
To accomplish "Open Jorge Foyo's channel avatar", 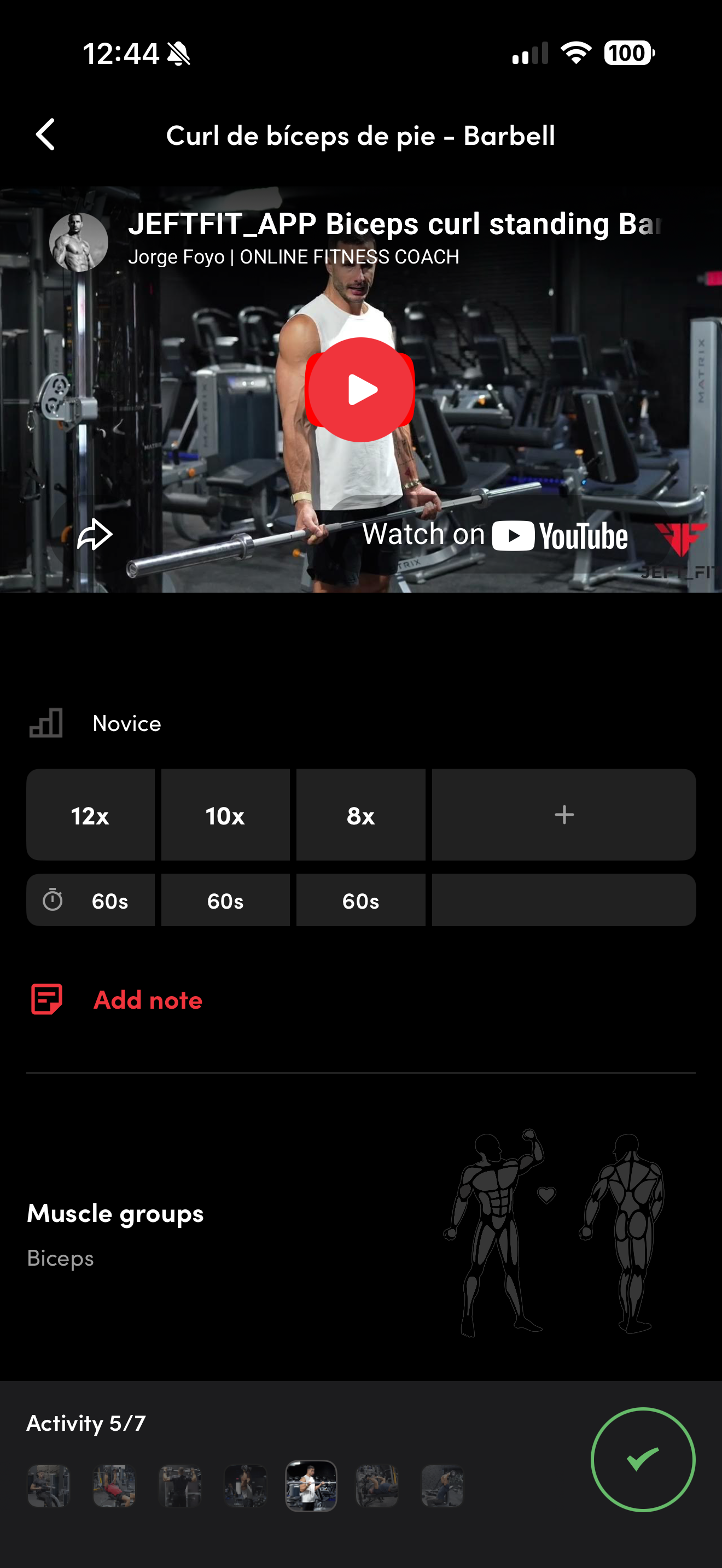I will pyautogui.click(x=79, y=242).
